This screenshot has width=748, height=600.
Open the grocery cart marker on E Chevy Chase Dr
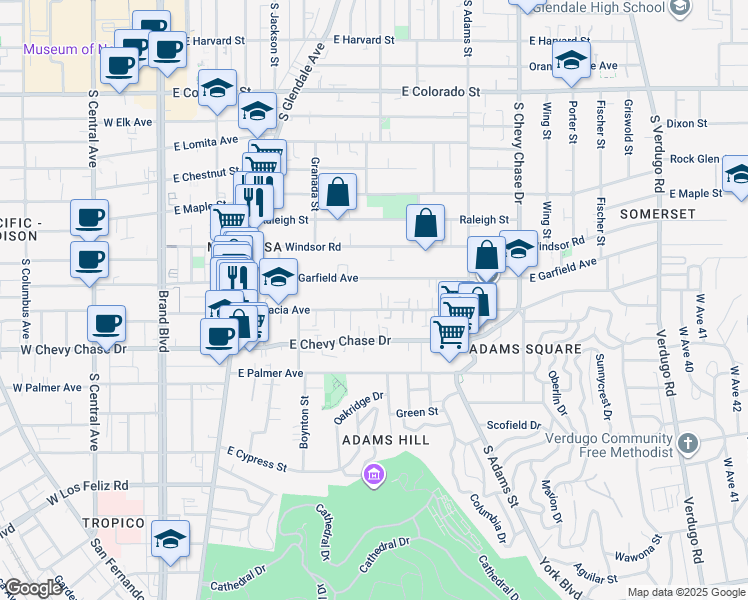coord(449,334)
